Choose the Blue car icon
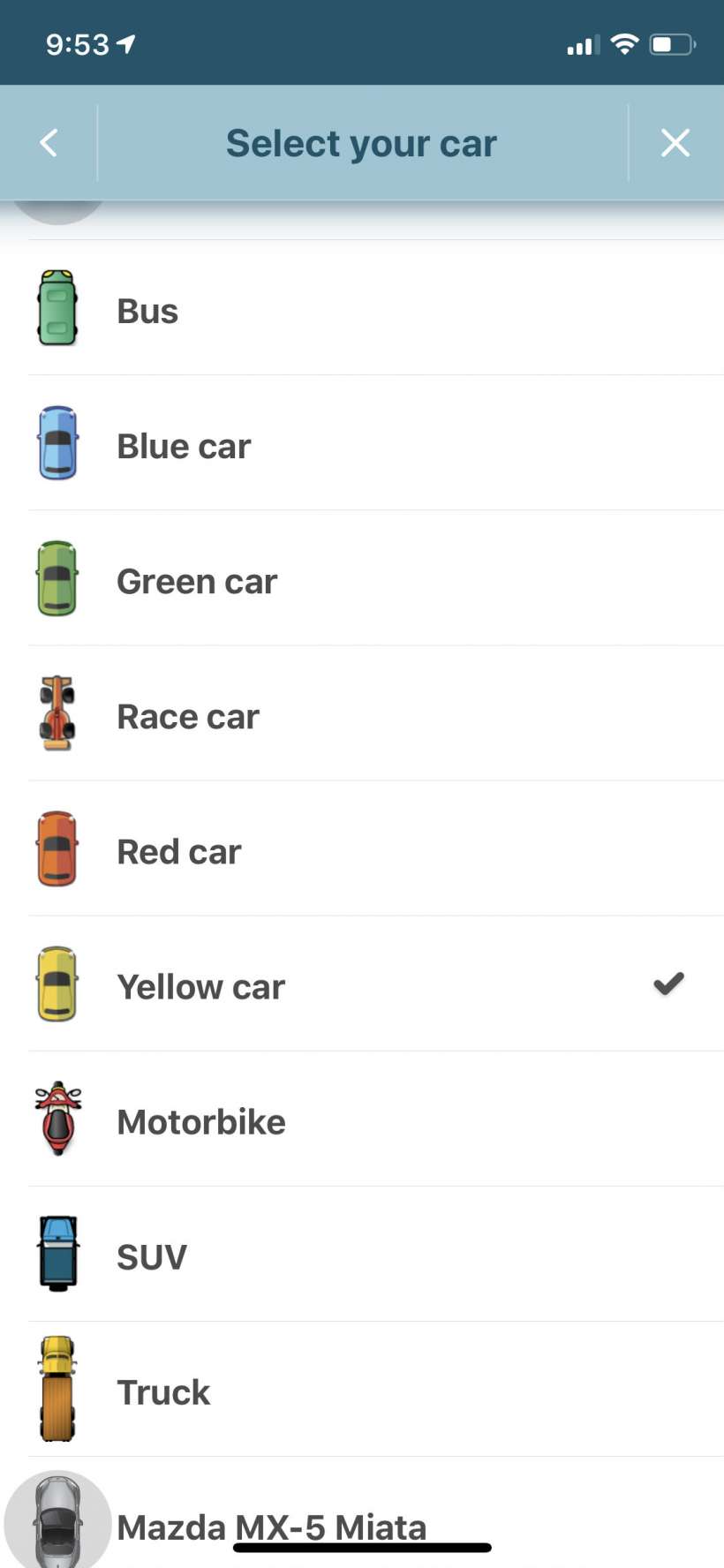The height and width of the screenshot is (1568, 724). click(x=57, y=443)
